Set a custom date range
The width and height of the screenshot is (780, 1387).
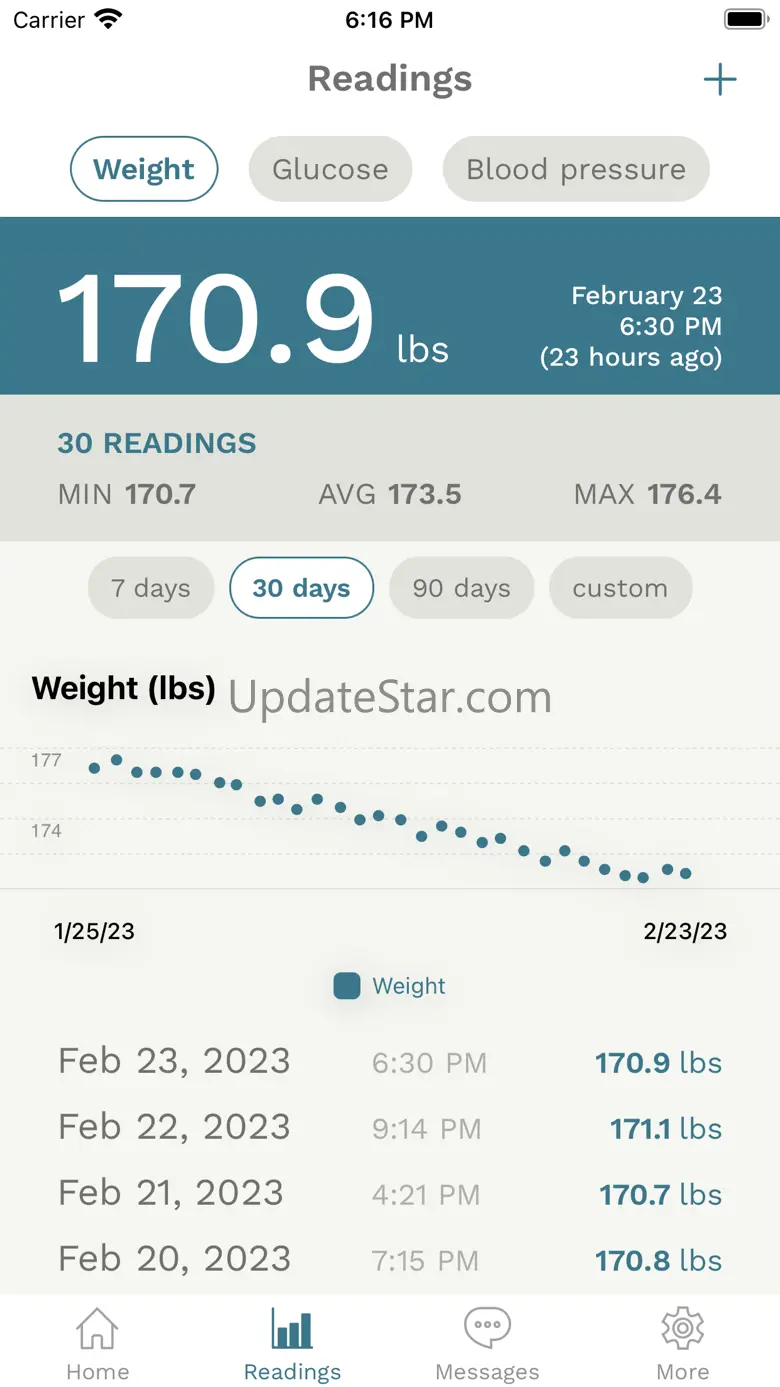[620, 588]
